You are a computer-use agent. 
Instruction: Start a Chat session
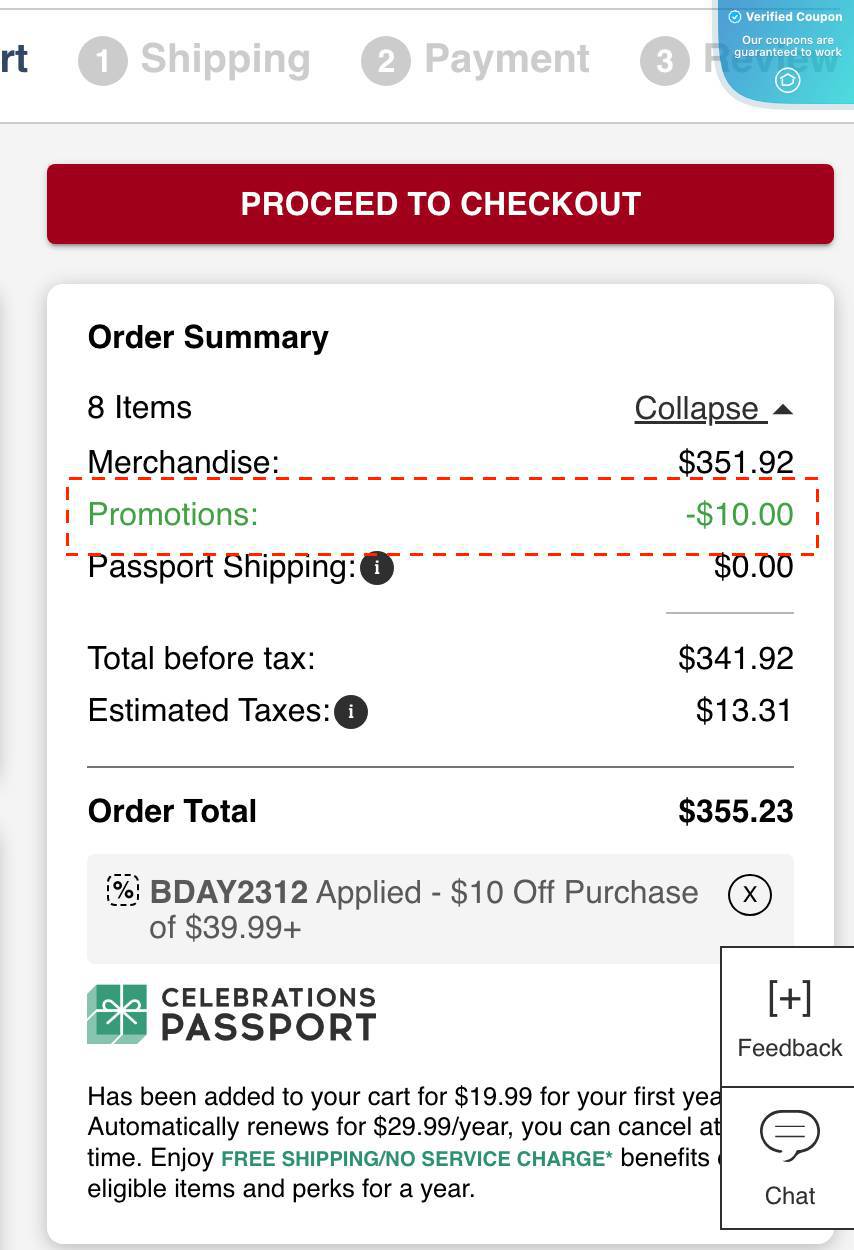point(789,1158)
